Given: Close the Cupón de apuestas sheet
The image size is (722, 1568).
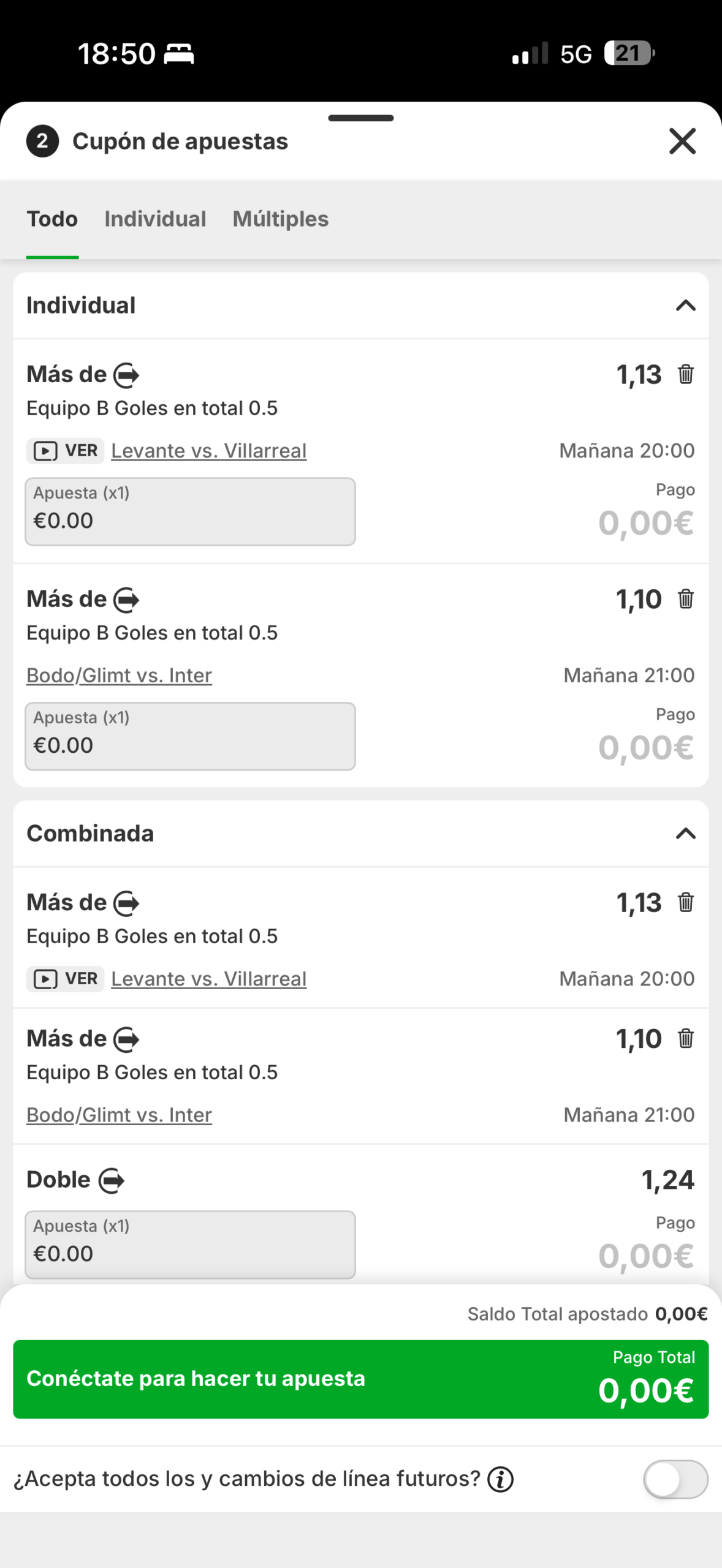Looking at the screenshot, I should (682, 141).
